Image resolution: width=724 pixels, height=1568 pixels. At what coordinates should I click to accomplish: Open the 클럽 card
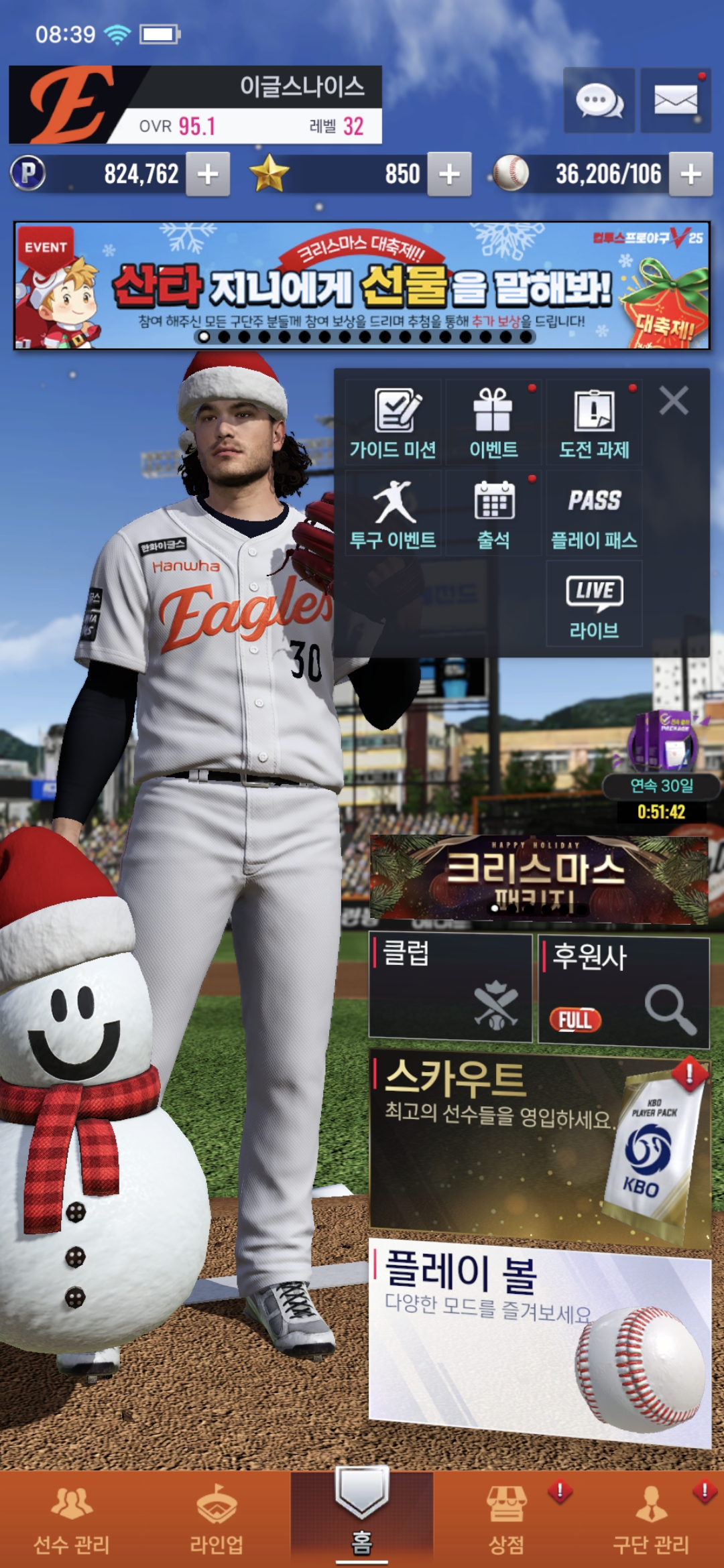pos(450,988)
